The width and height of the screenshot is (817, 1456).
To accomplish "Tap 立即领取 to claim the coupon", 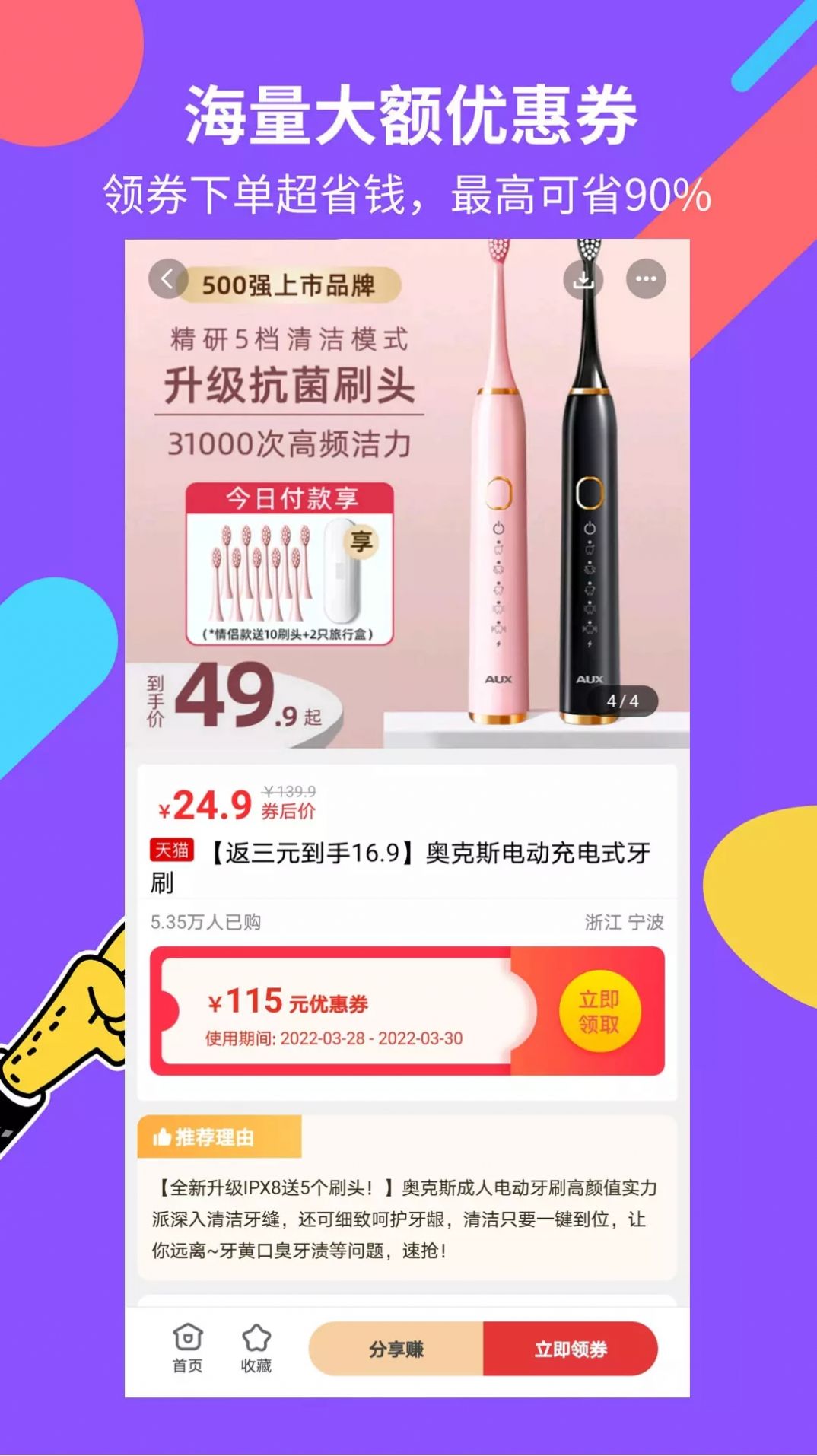I will click(x=601, y=1009).
